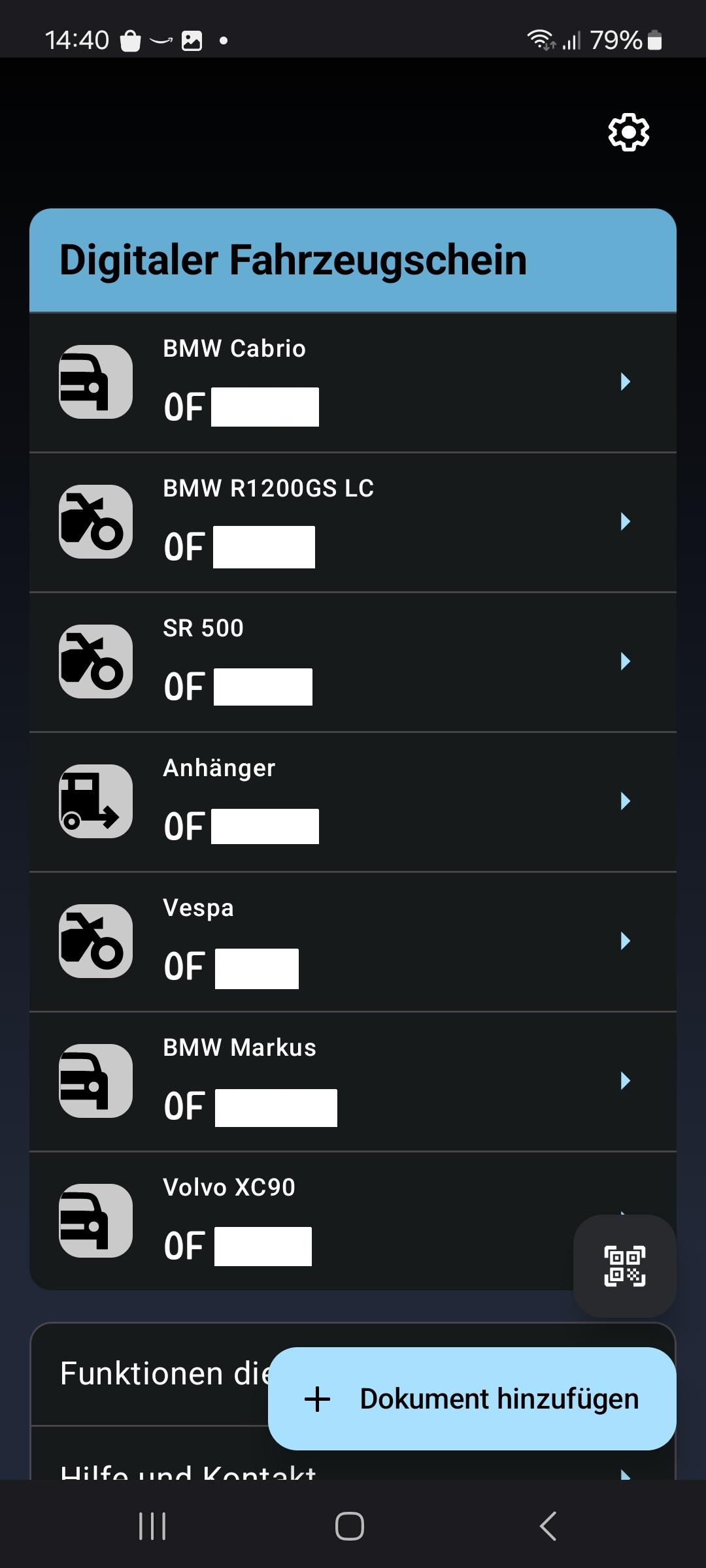View the SR 500 registration

[x=353, y=662]
